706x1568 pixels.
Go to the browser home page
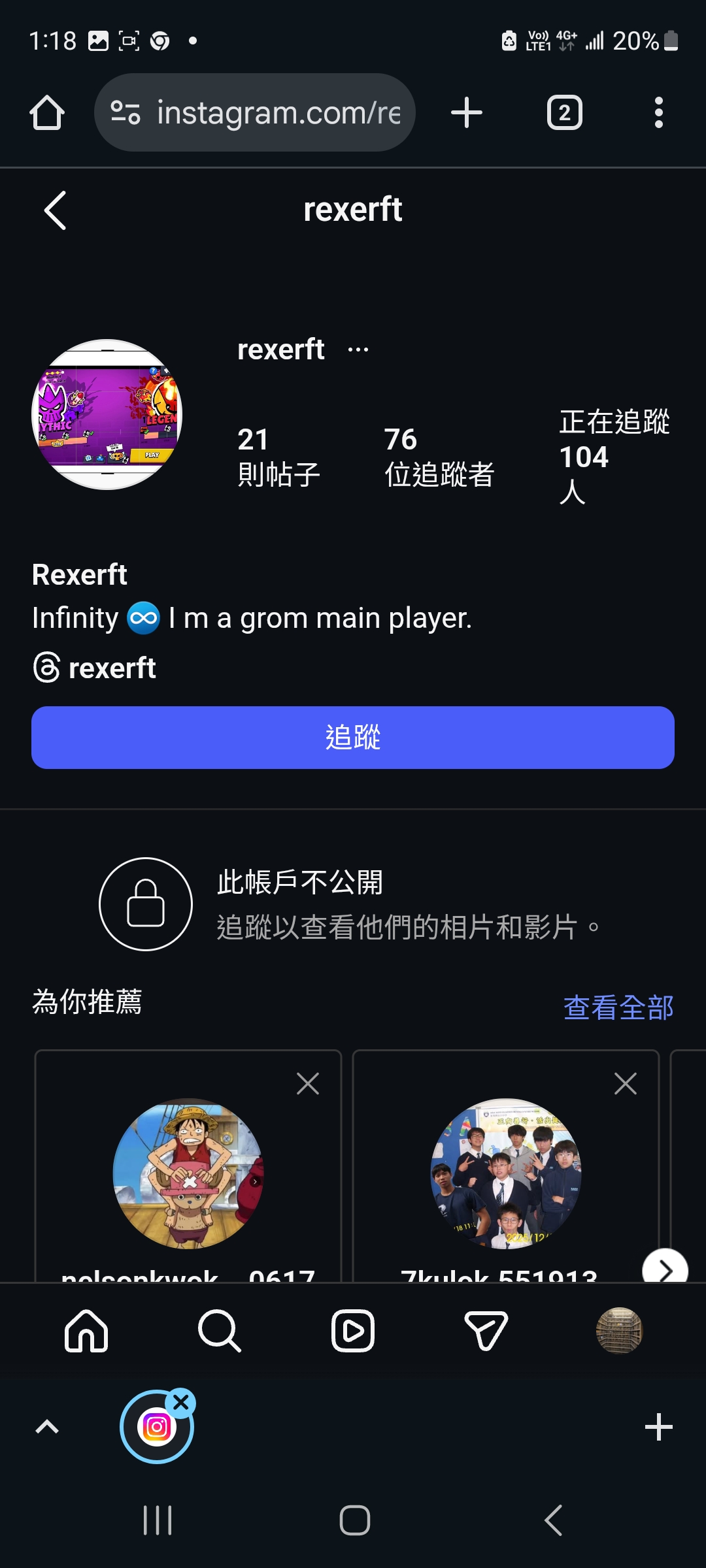(47, 113)
